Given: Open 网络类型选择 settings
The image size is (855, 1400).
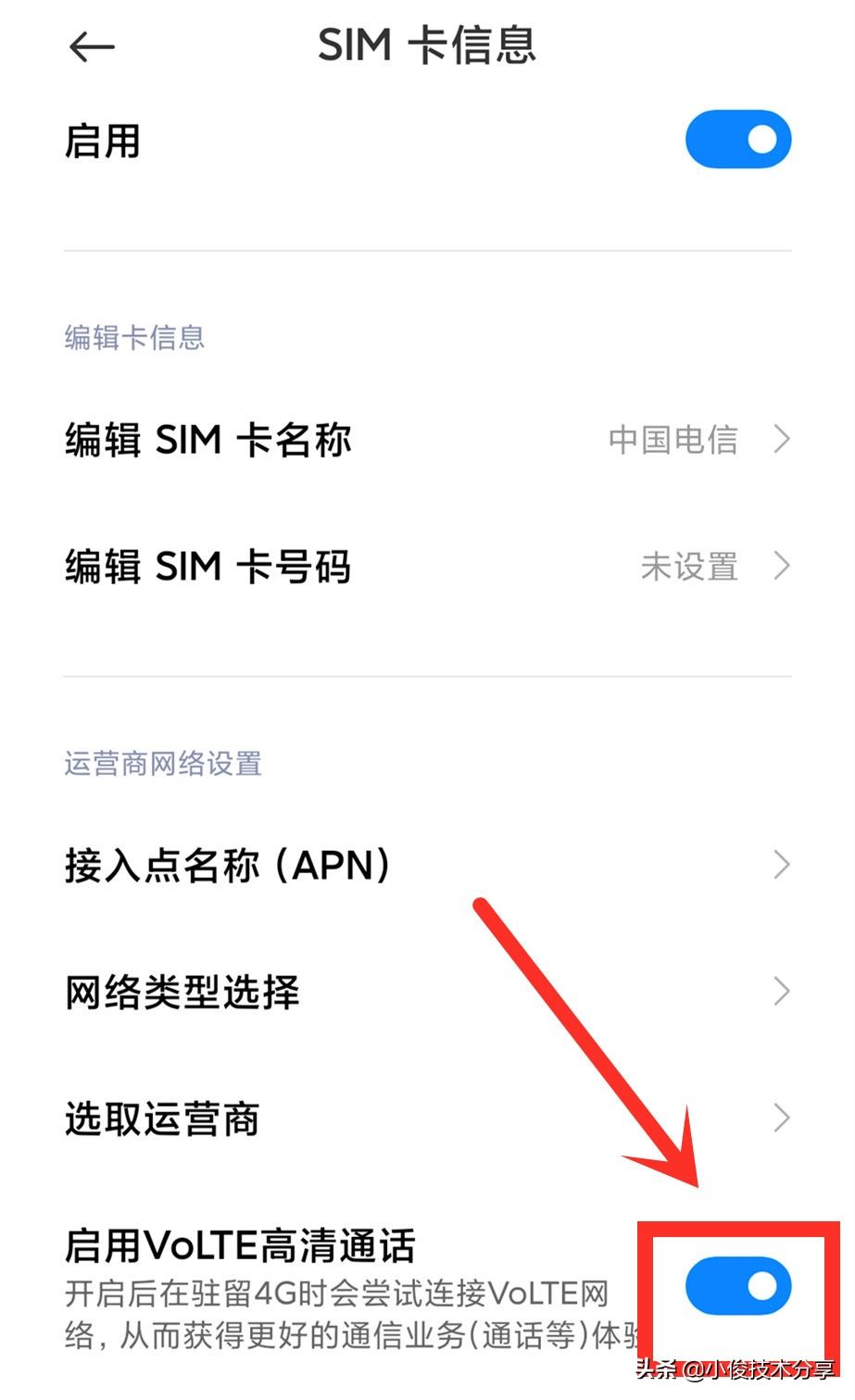Looking at the screenshot, I should pos(427,993).
